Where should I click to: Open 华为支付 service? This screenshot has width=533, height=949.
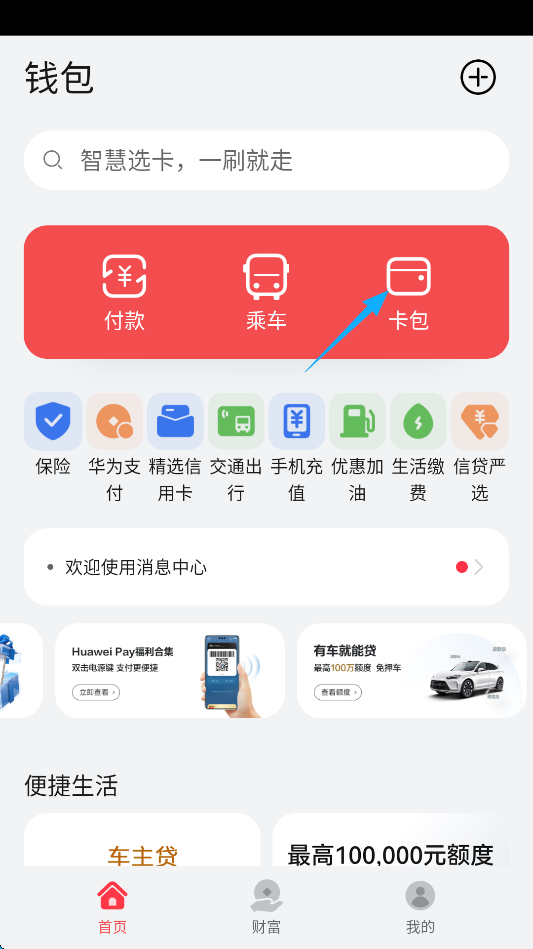point(114,448)
